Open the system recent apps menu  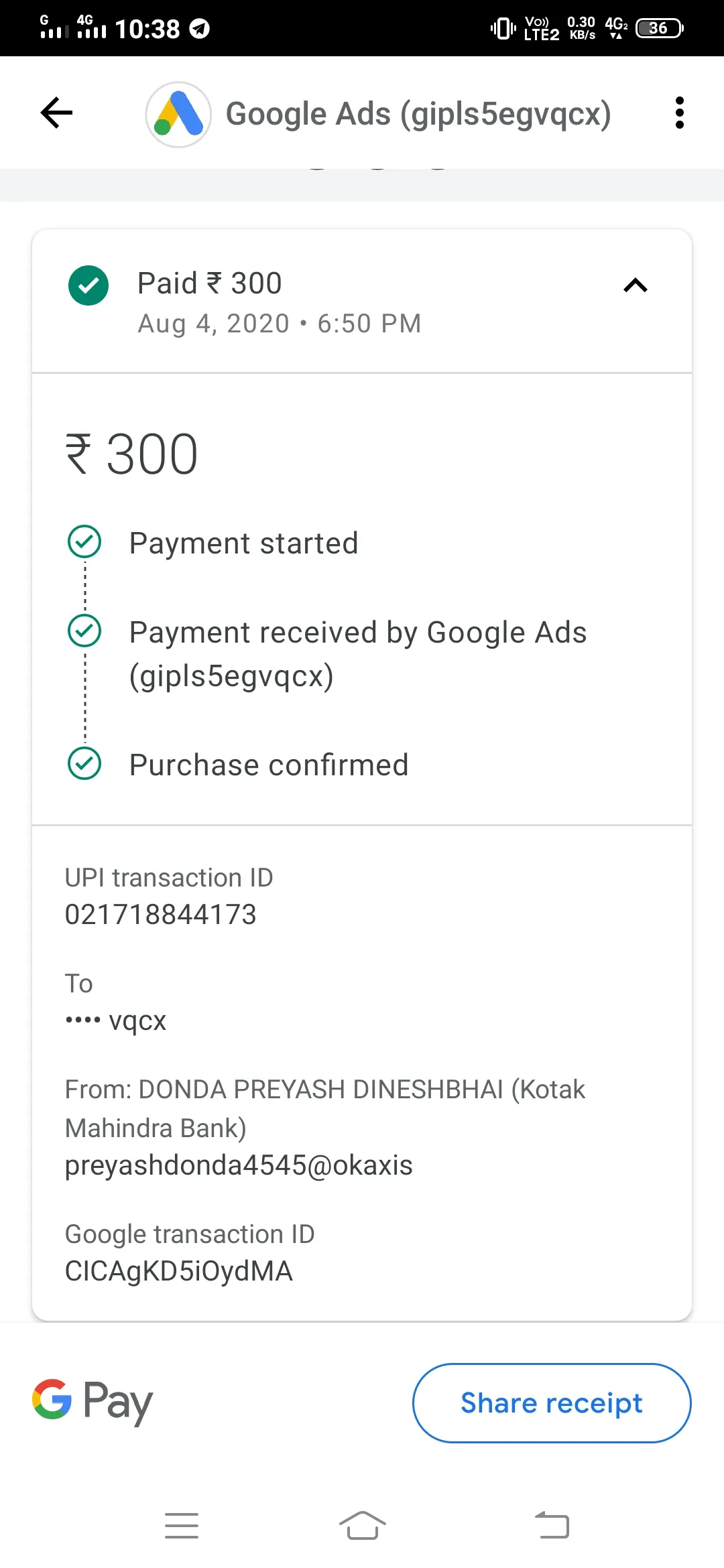point(182,1525)
